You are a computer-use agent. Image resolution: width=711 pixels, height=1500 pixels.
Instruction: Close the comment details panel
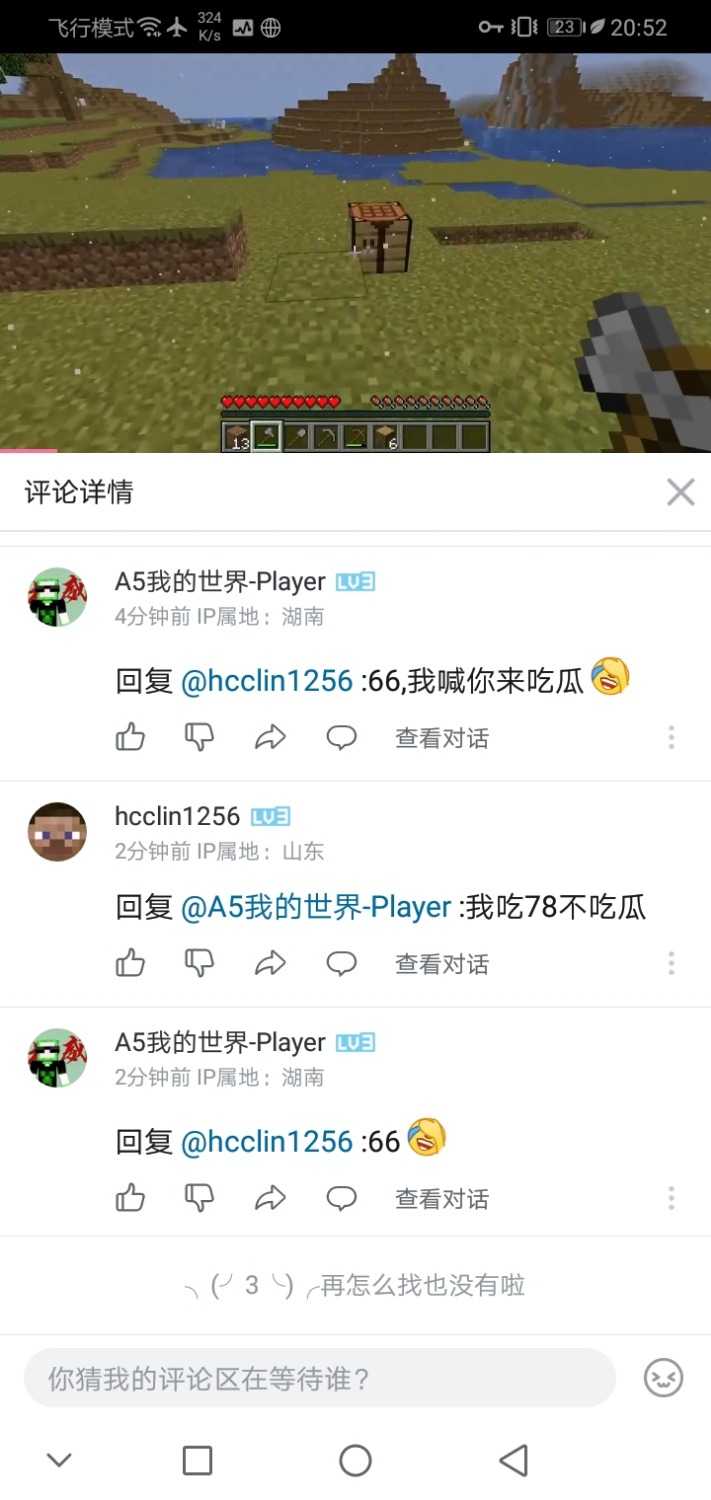click(680, 491)
